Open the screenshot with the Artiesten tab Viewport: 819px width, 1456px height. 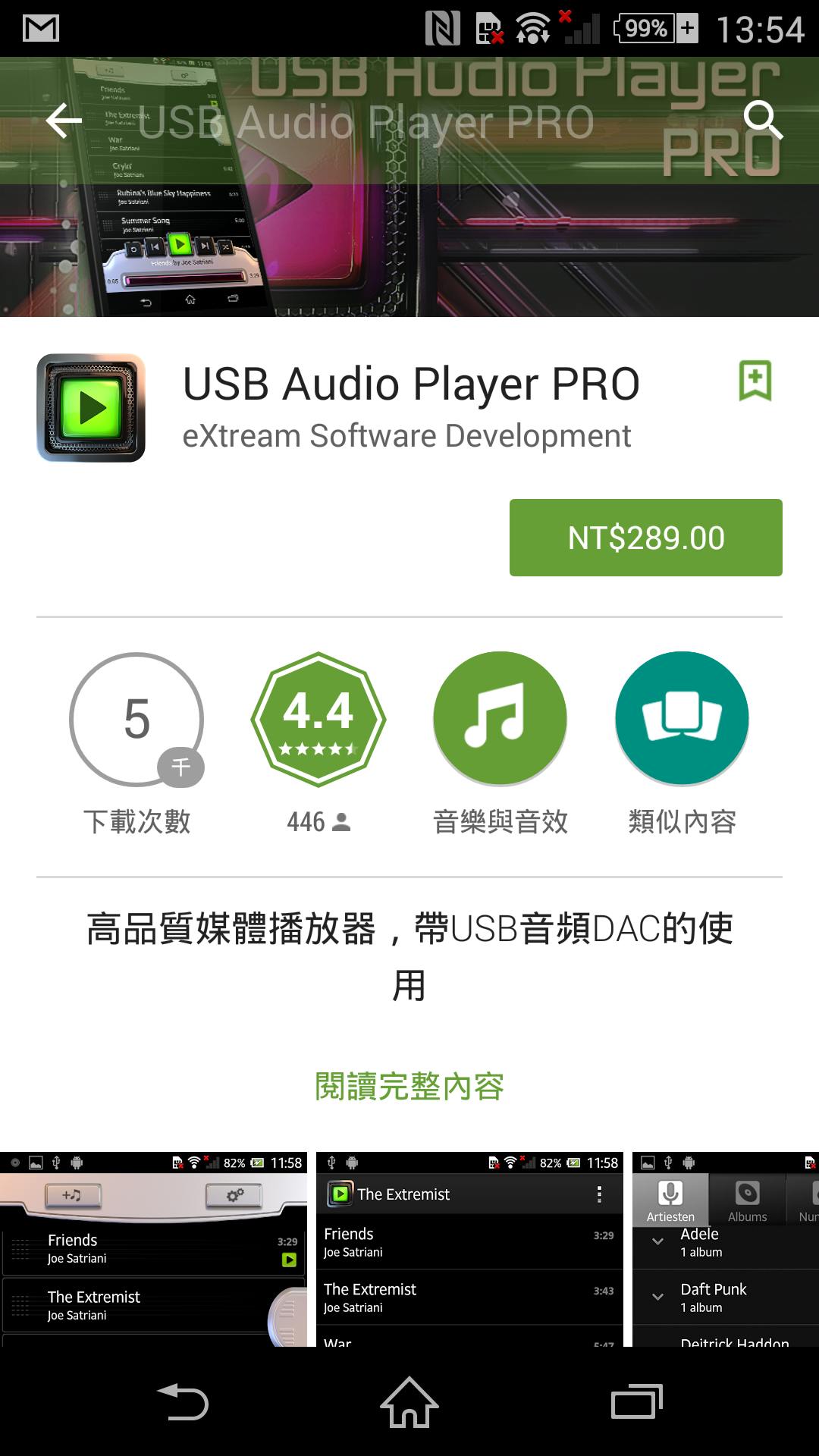[x=725, y=1249]
